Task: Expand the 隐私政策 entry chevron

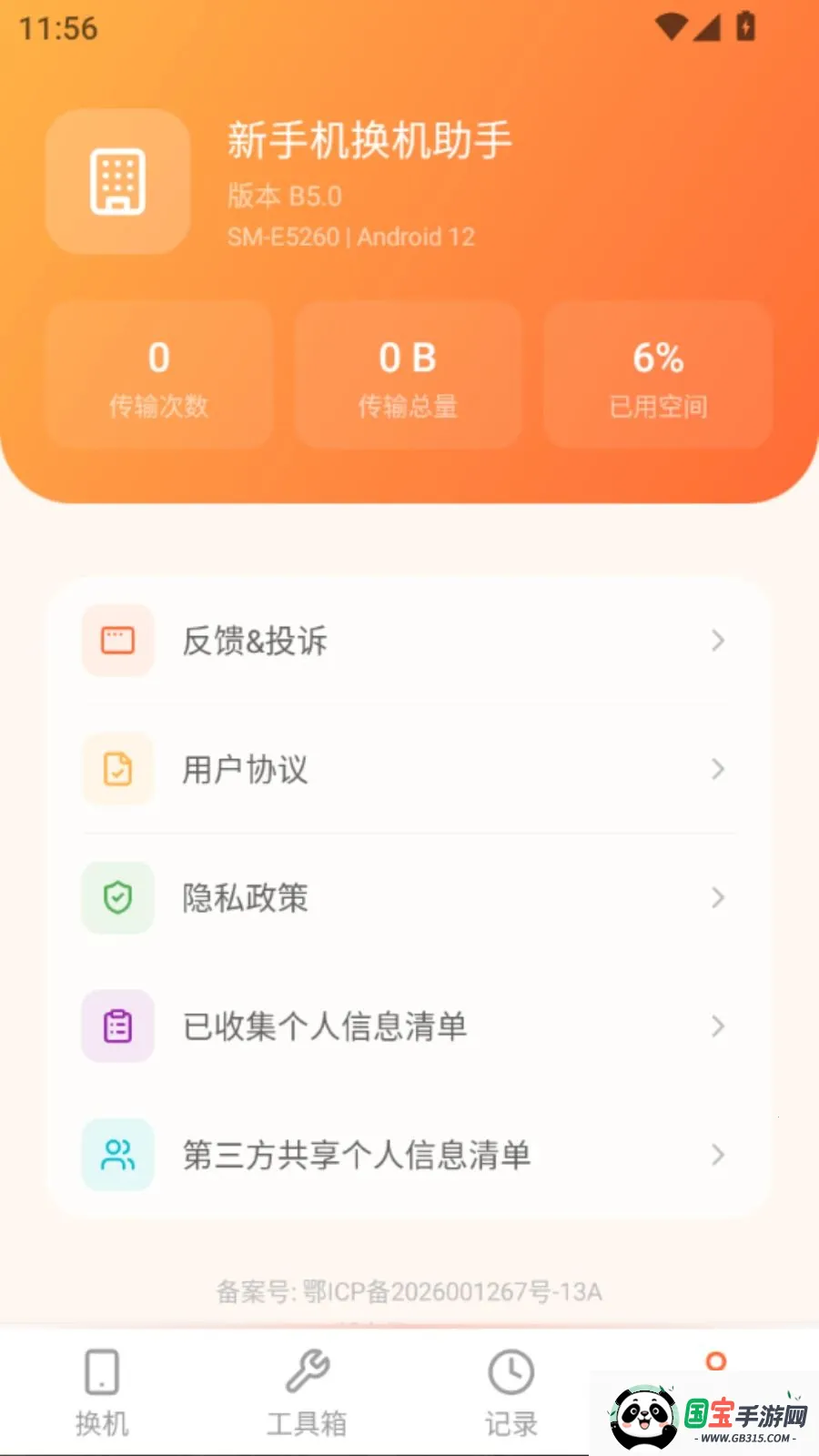Action: 718,898
